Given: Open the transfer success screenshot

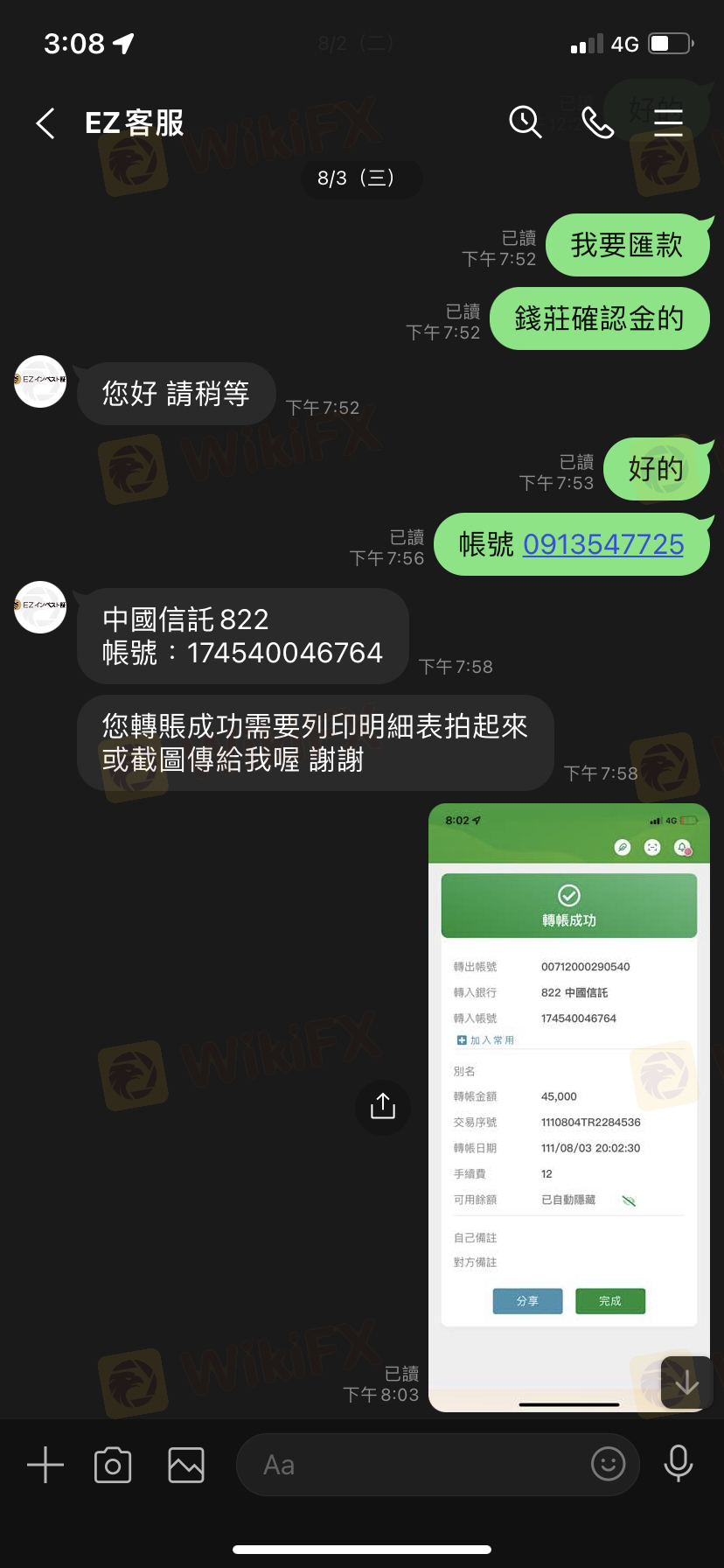Looking at the screenshot, I should 568,1094.
